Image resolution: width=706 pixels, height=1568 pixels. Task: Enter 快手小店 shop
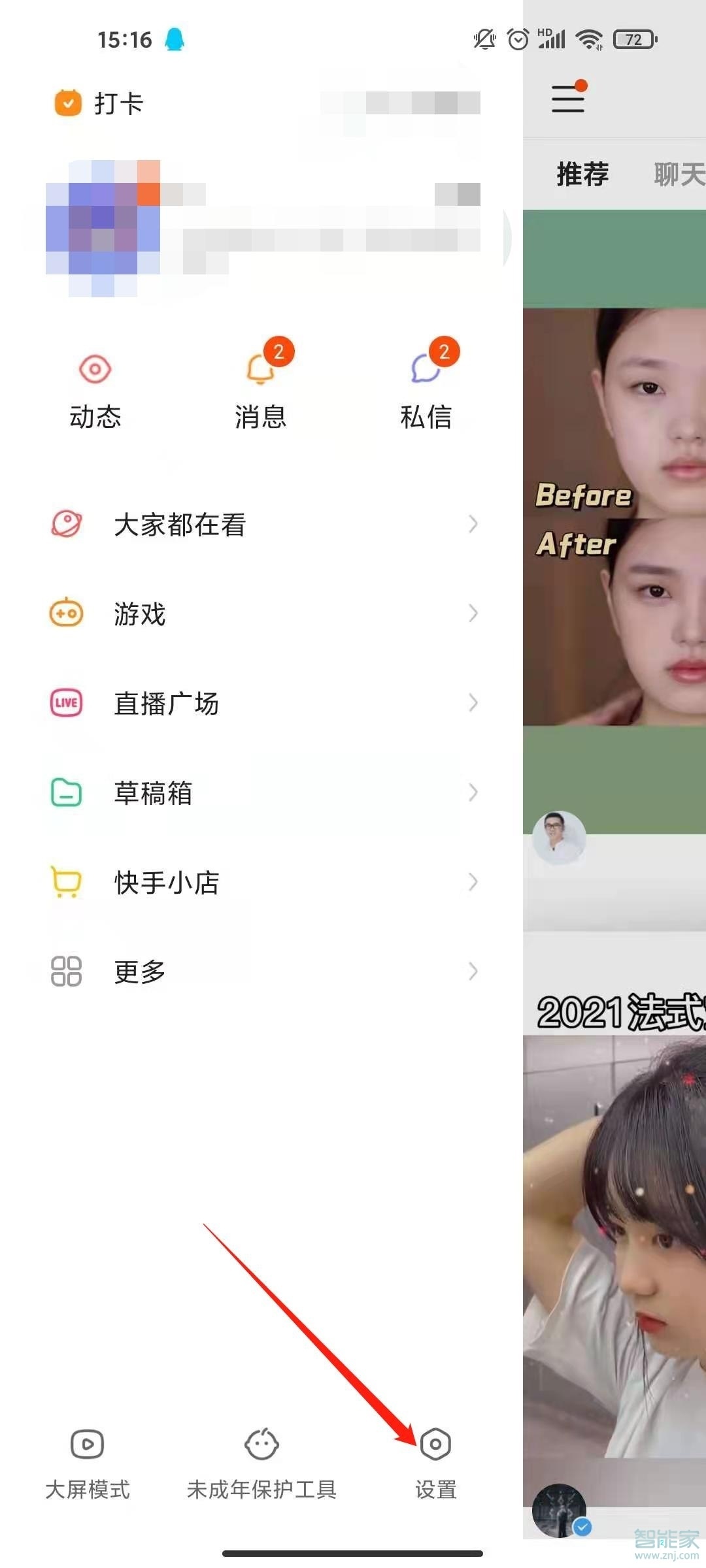pos(261,883)
